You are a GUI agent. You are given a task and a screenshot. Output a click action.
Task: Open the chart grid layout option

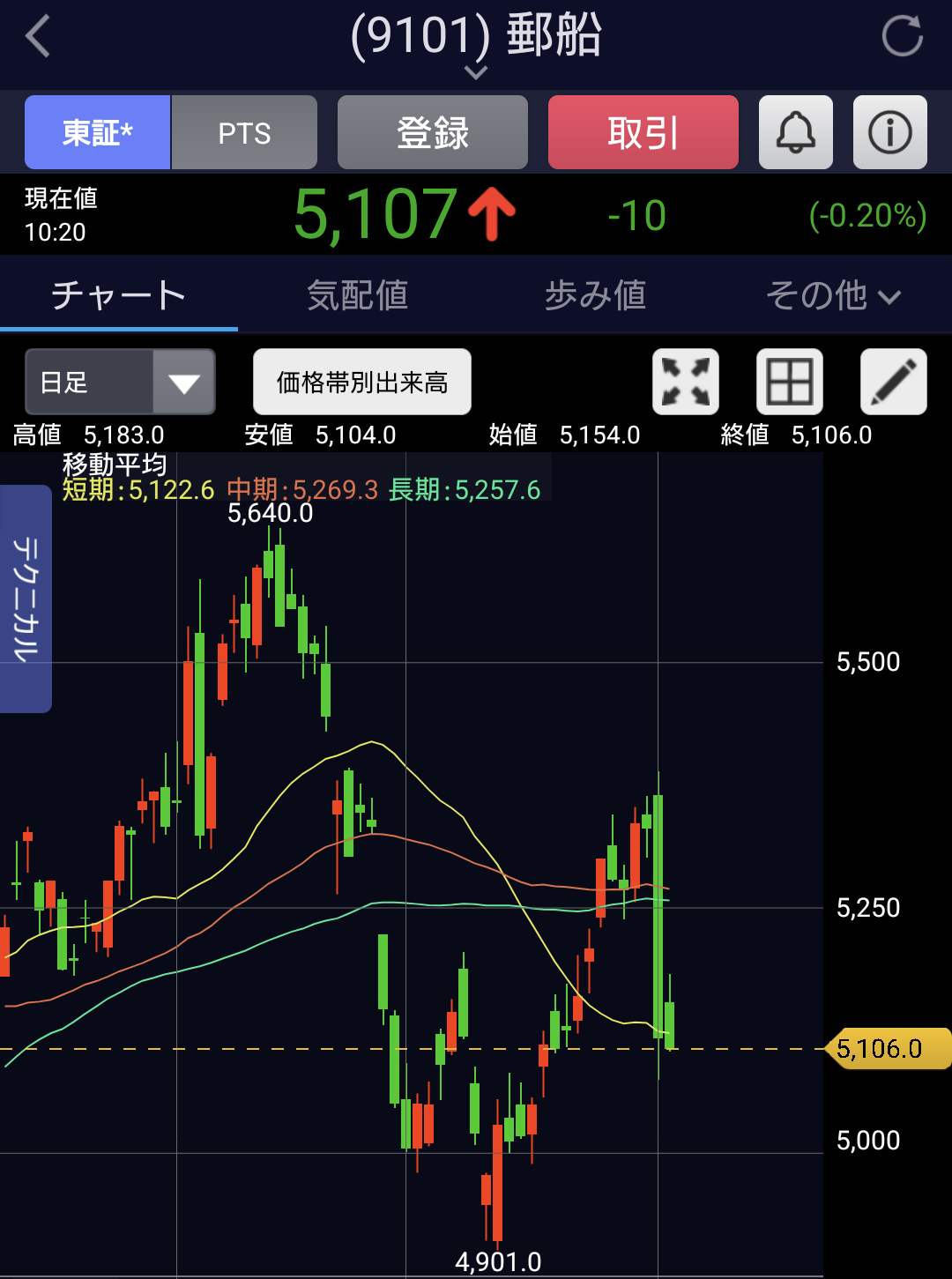[789, 382]
